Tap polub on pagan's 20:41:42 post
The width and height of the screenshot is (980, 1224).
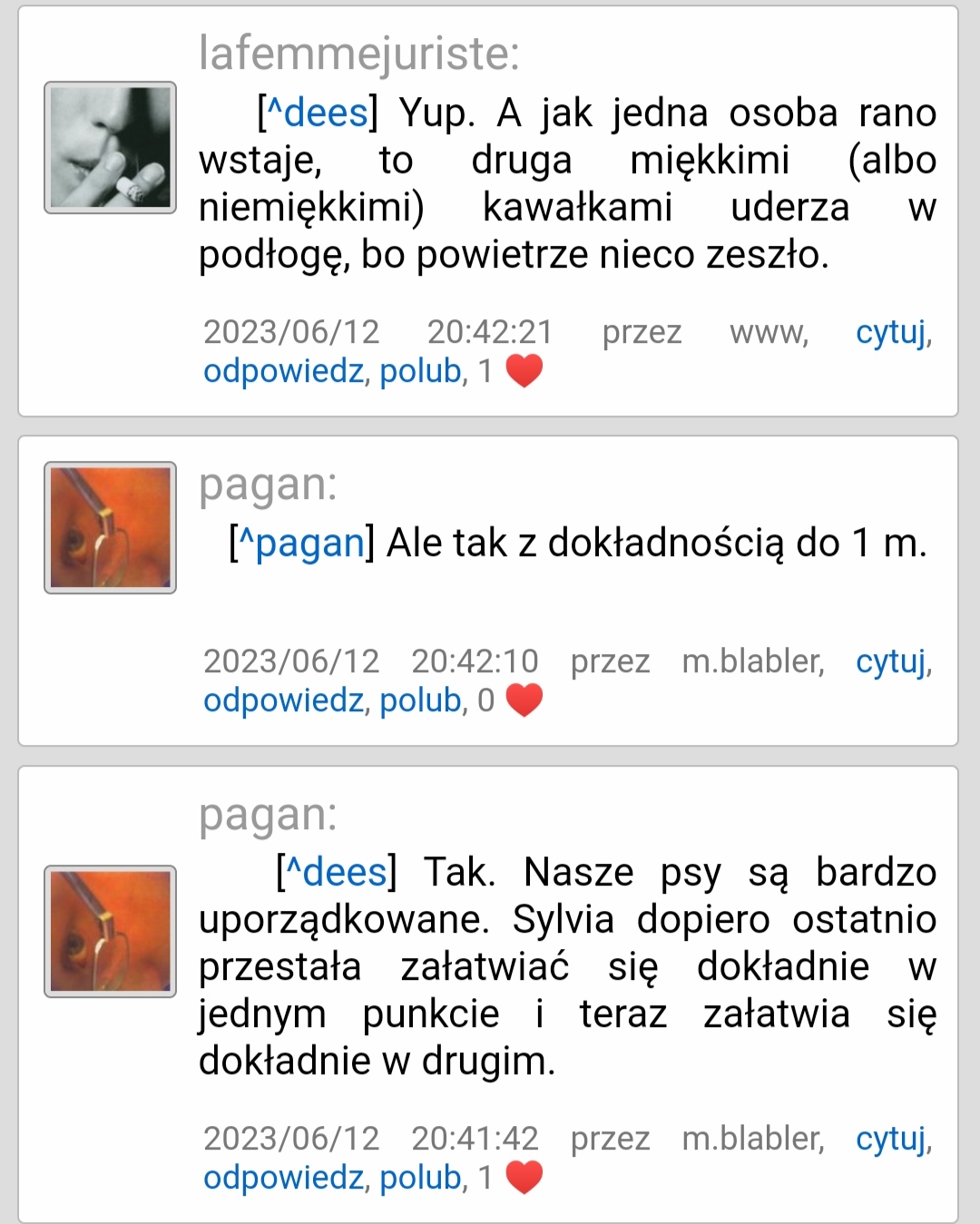pos(420,1179)
